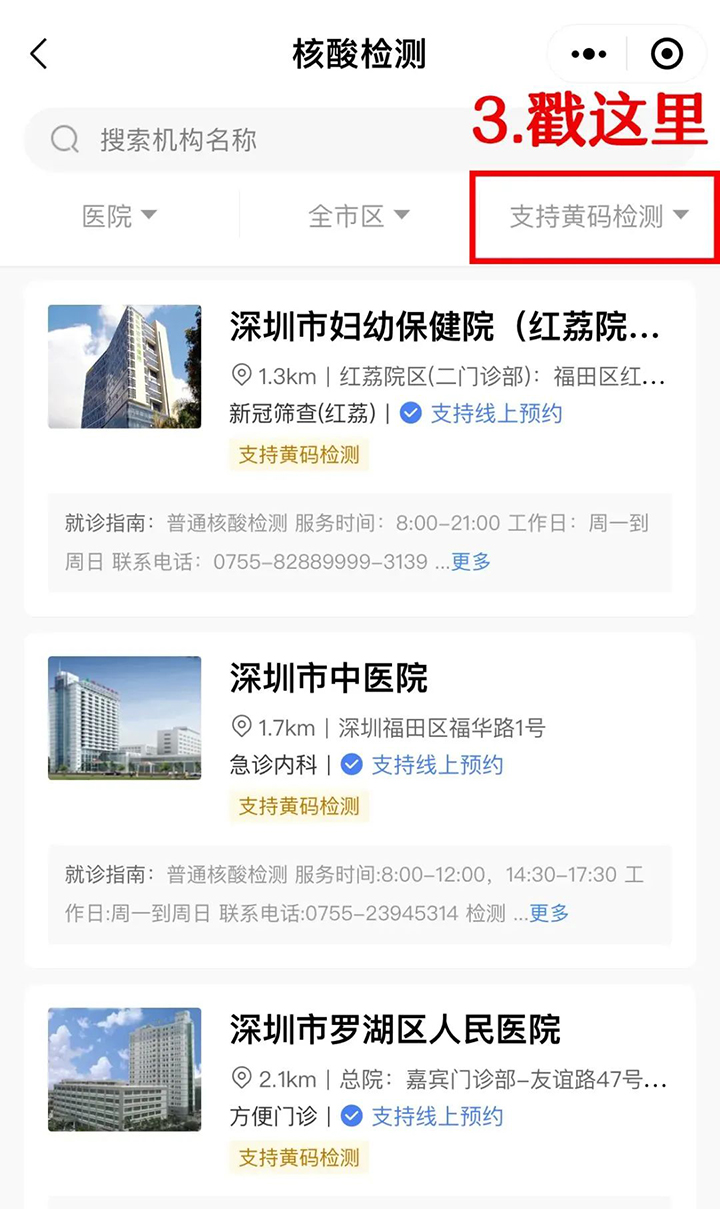Viewport: 720px width, 1209px height.
Task: Expand the 医院 filter dropdown
Action: pos(120,216)
